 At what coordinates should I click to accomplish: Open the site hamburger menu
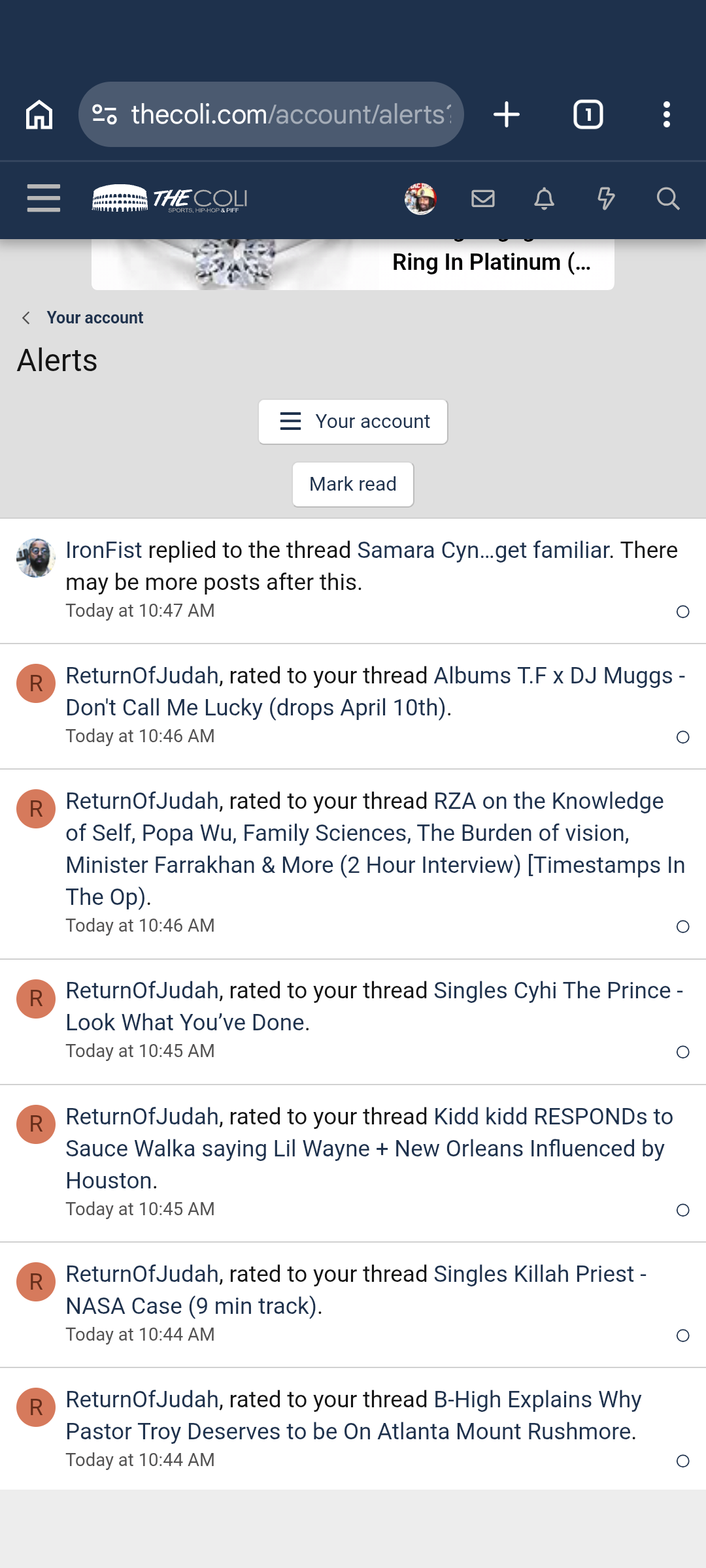coord(44,198)
